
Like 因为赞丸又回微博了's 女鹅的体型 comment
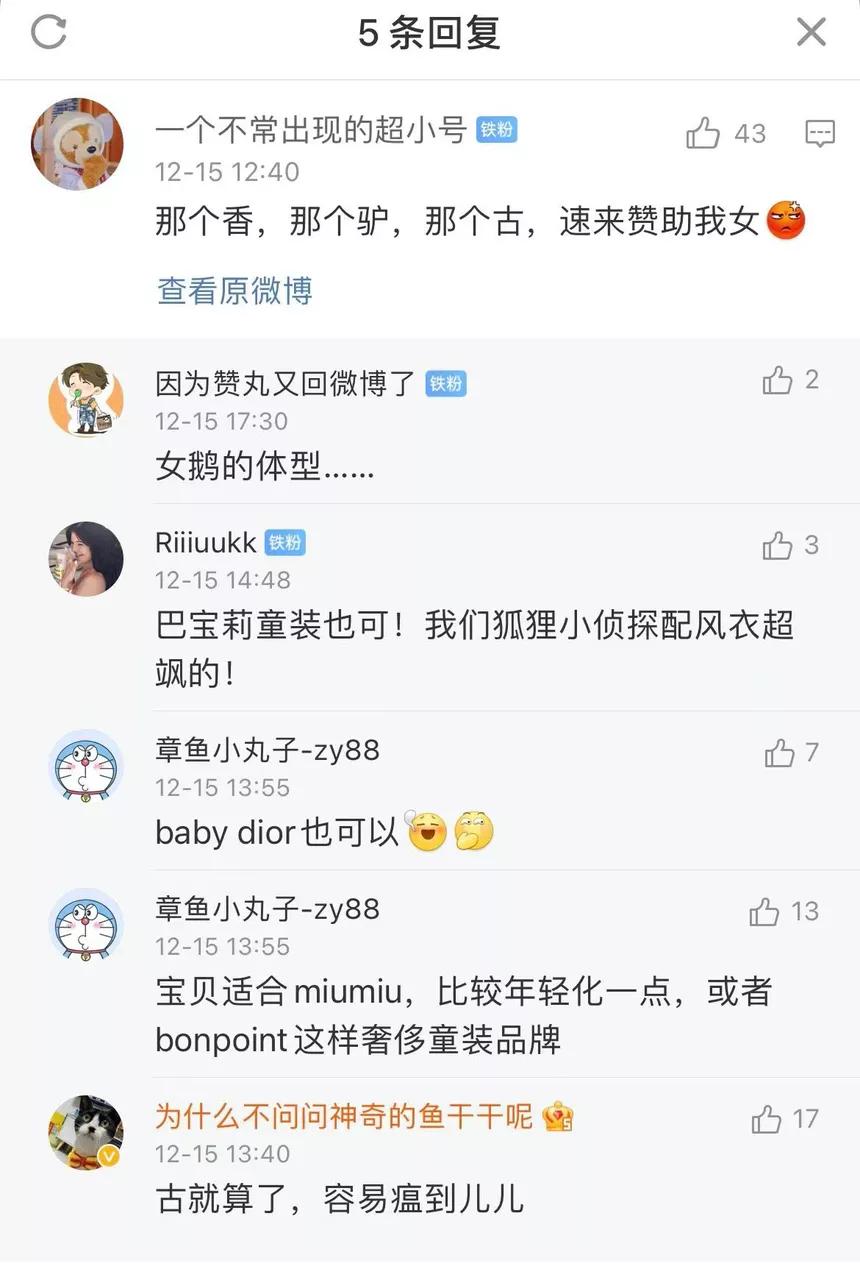(x=778, y=379)
